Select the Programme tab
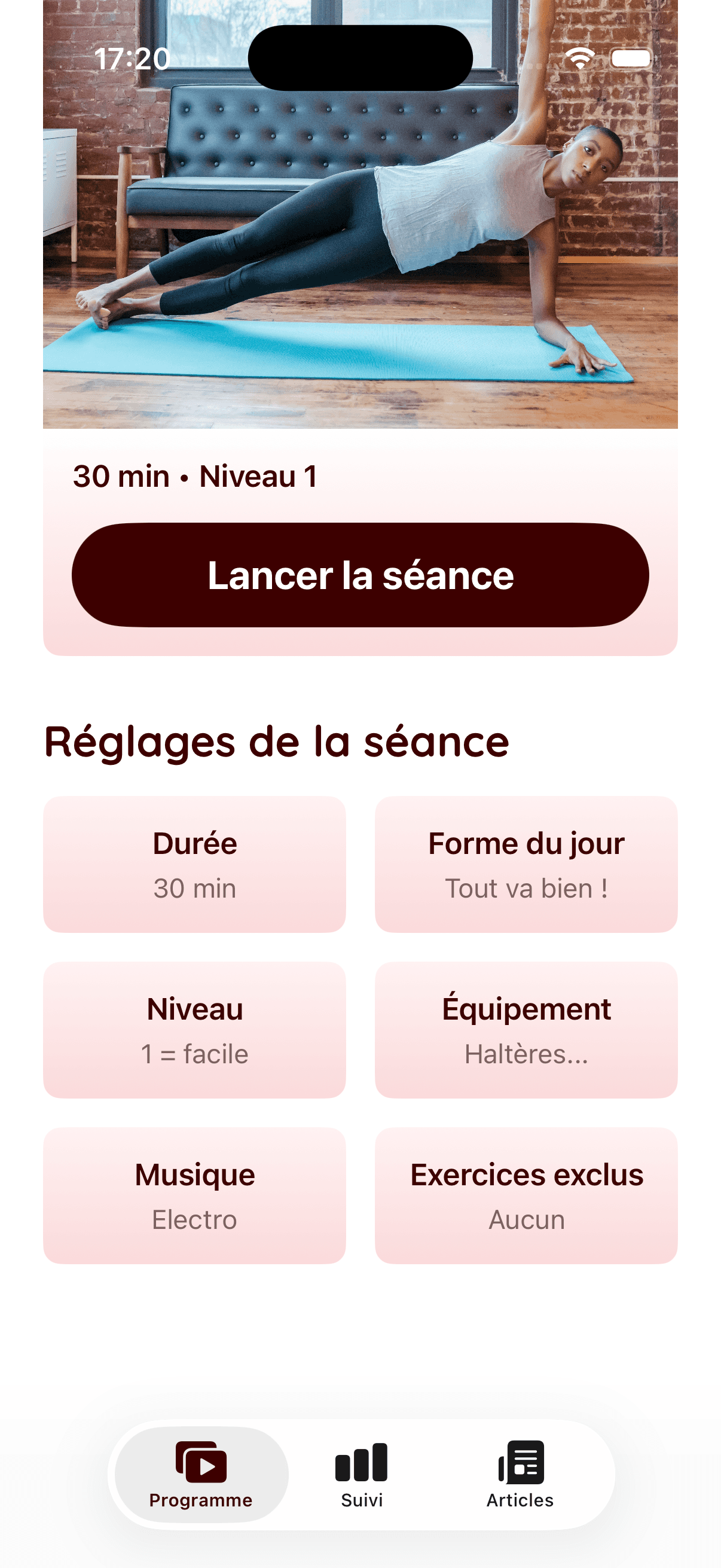The height and width of the screenshot is (1568, 721). pyautogui.click(x=201, y=1474)
